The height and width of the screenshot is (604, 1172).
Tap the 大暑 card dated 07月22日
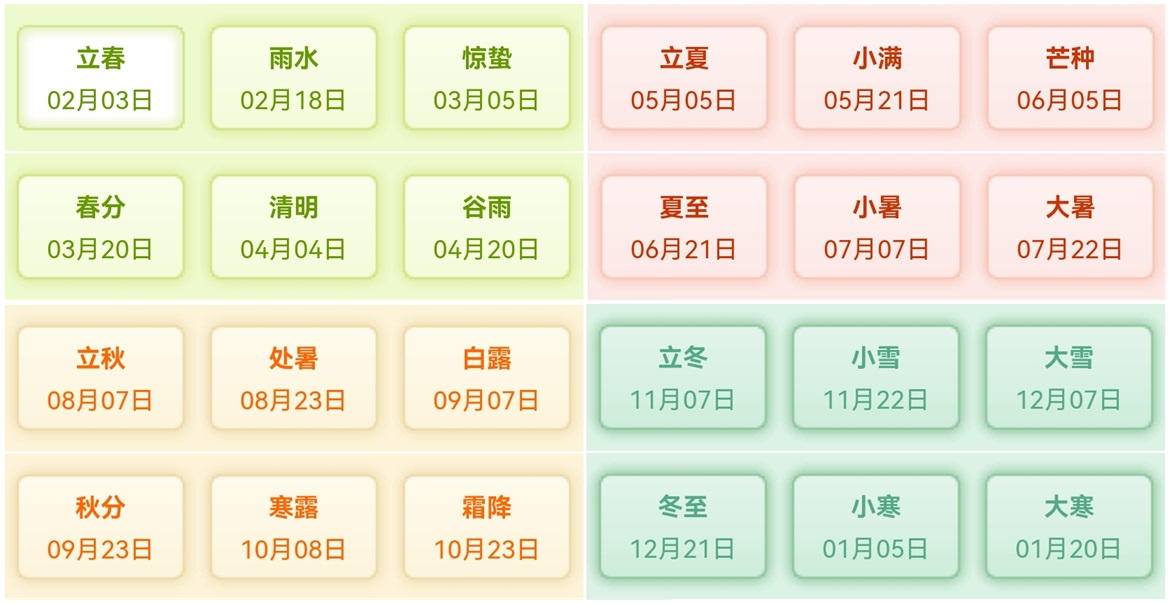coord(1070,227)
